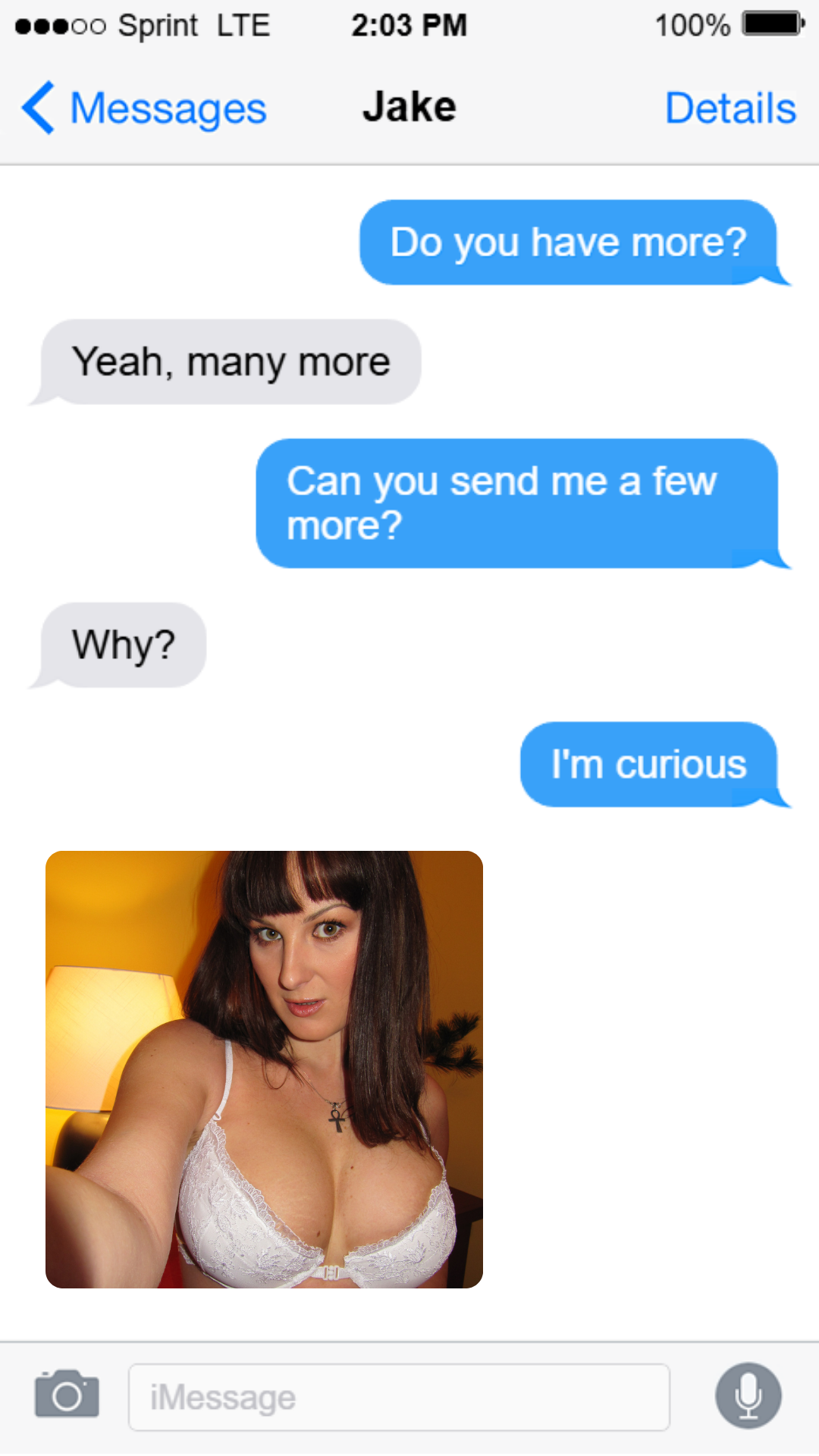819x1456 pixels.
Task: Open the received photo in the chat
Action: (x=264, y=1069)
